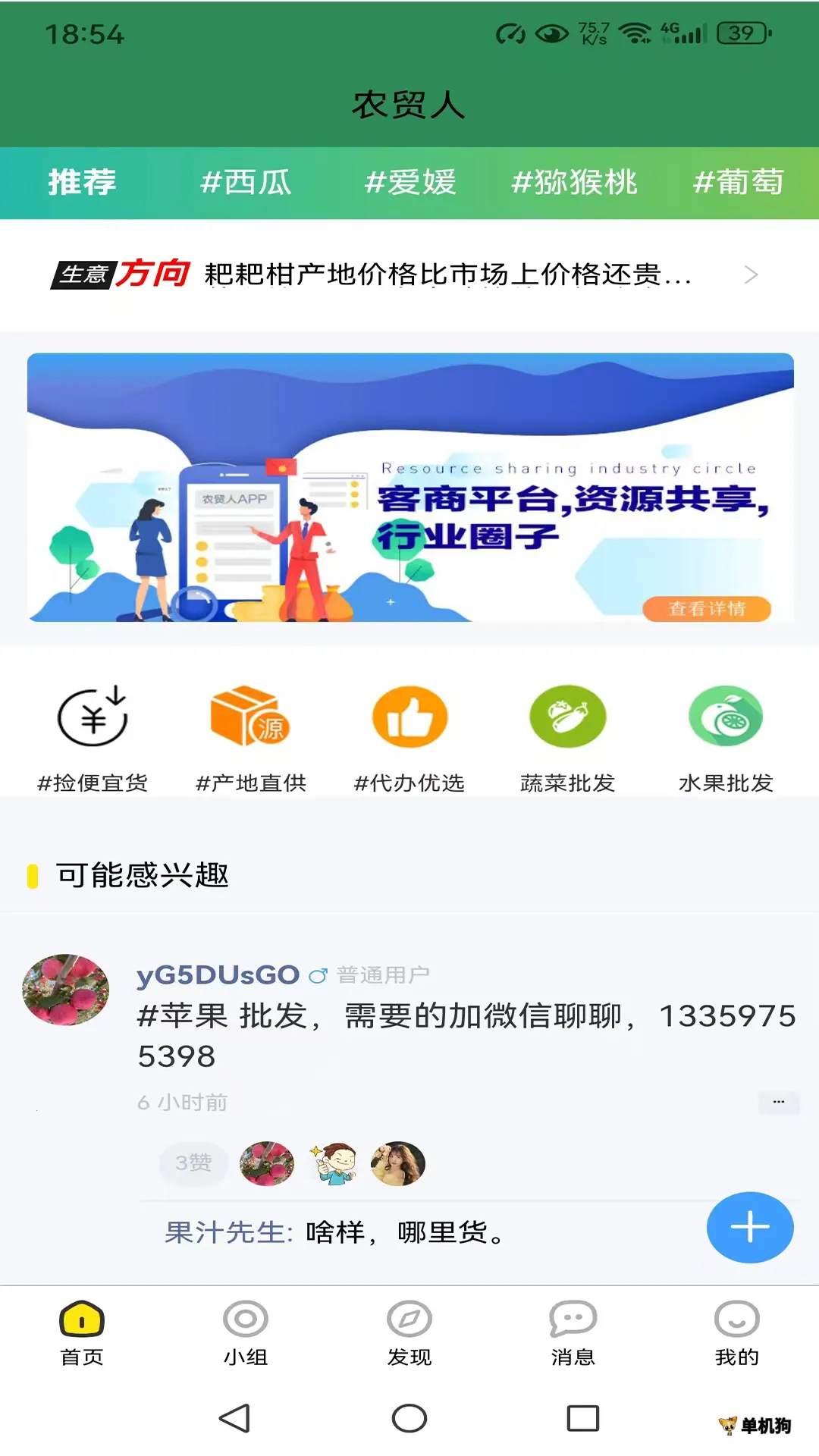Tap the 客商平台 资源共享 banner
The width and height of the screenshot is (819, 1456).
pos(409,488)
